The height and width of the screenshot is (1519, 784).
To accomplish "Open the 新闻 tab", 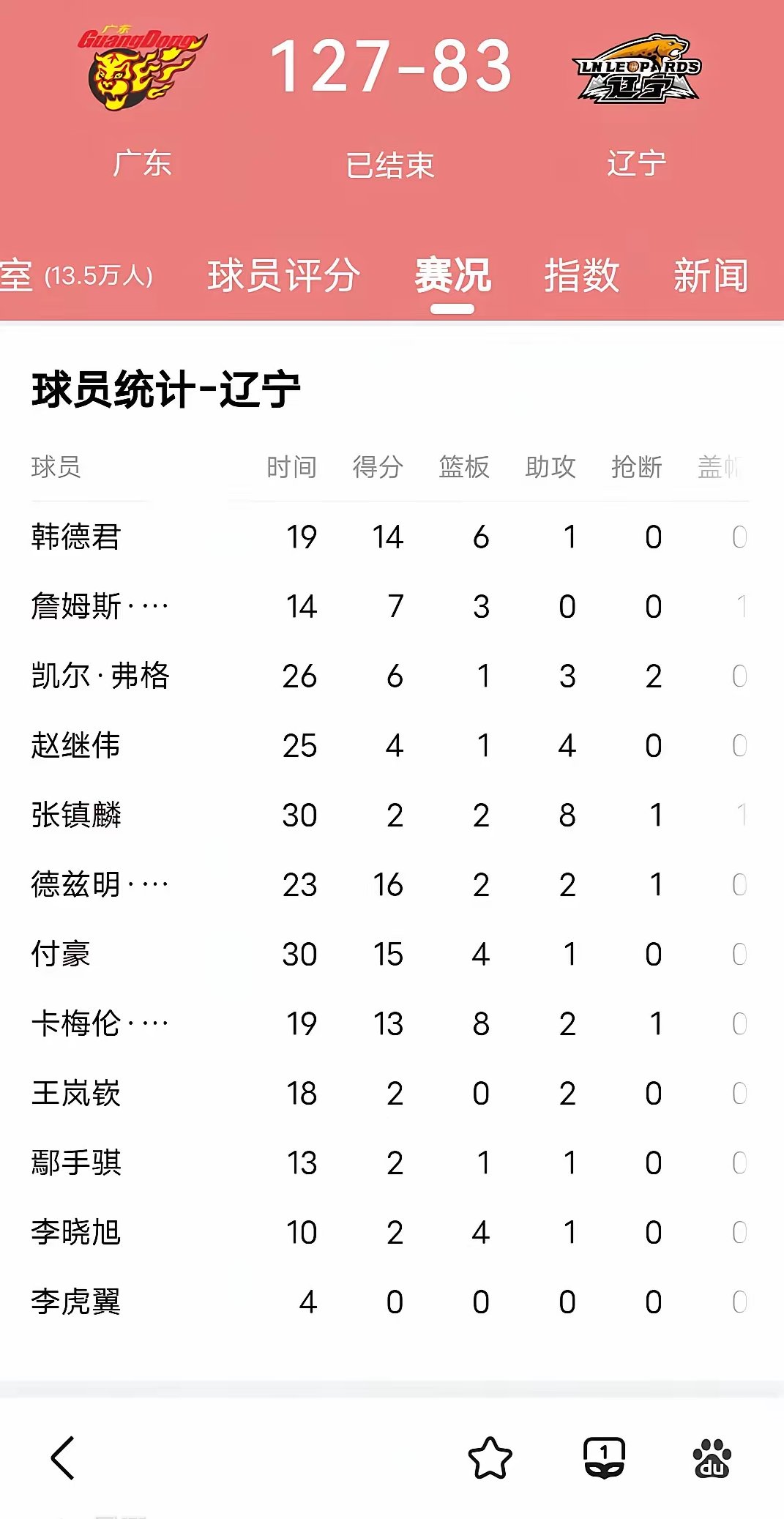I will tap(710, 276).
